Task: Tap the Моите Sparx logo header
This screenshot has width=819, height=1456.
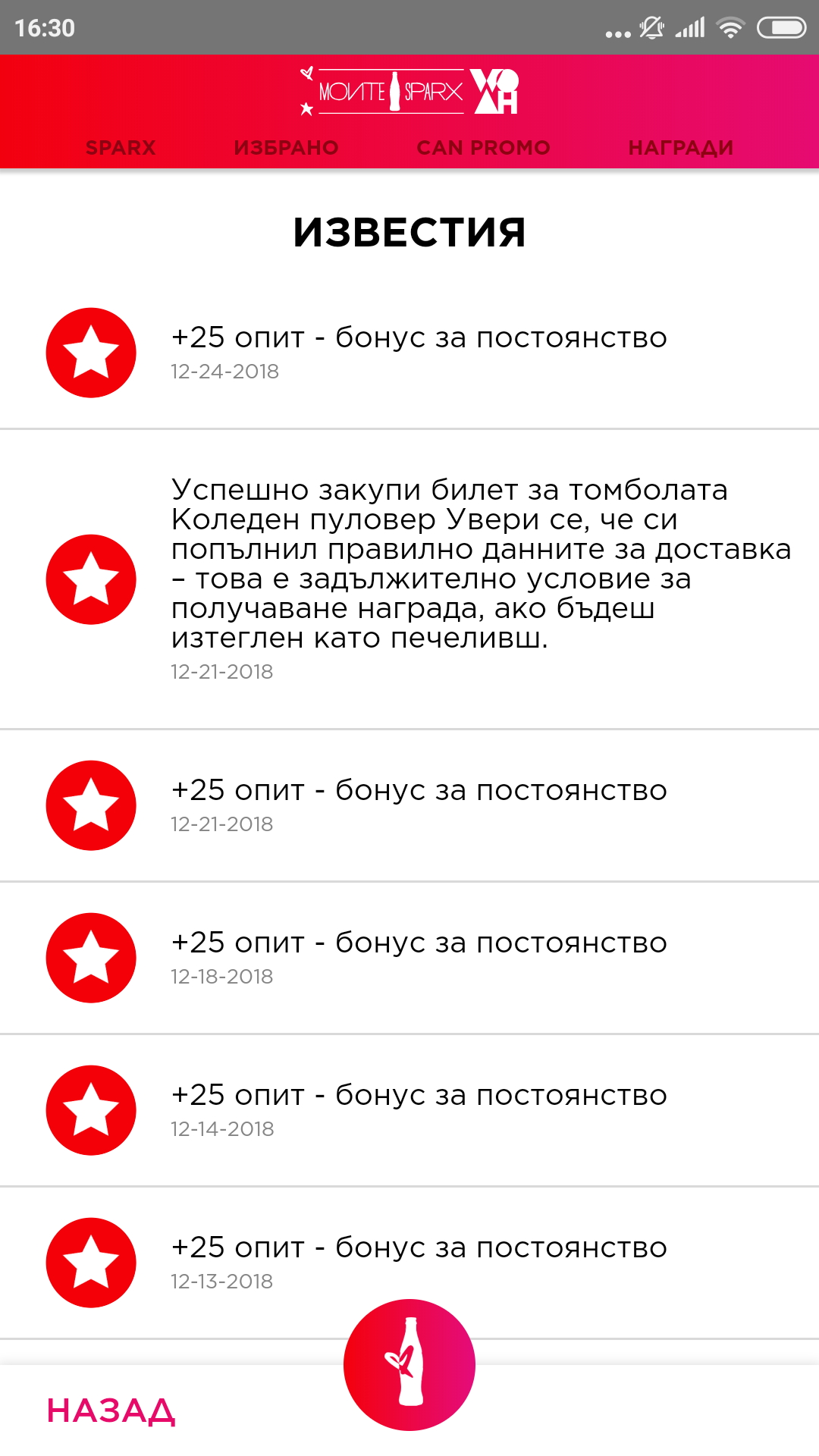Action: click(x=409, y=92)
